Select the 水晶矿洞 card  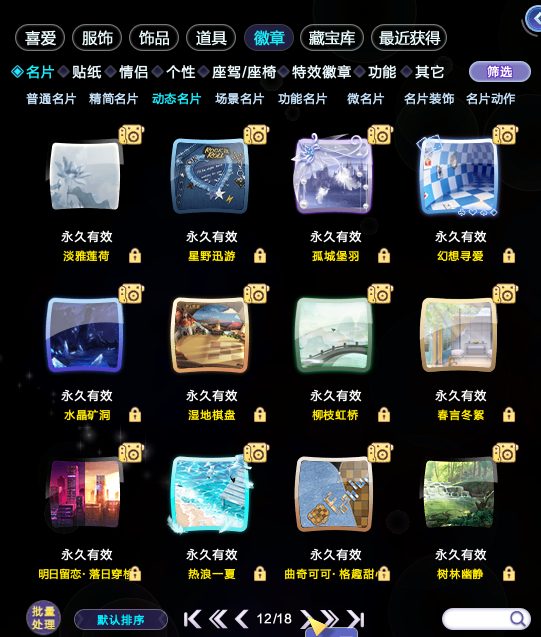click(84, 334)
